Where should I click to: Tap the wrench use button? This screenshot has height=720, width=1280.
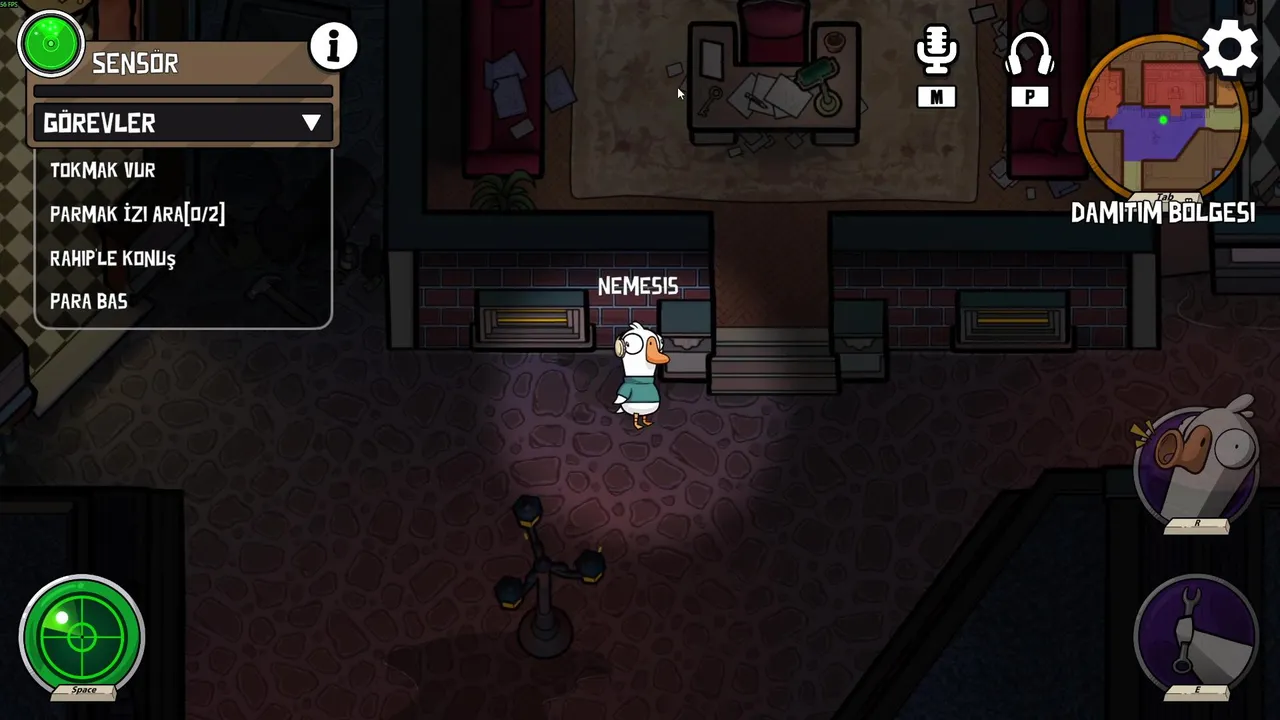(x=1196, y=632)
